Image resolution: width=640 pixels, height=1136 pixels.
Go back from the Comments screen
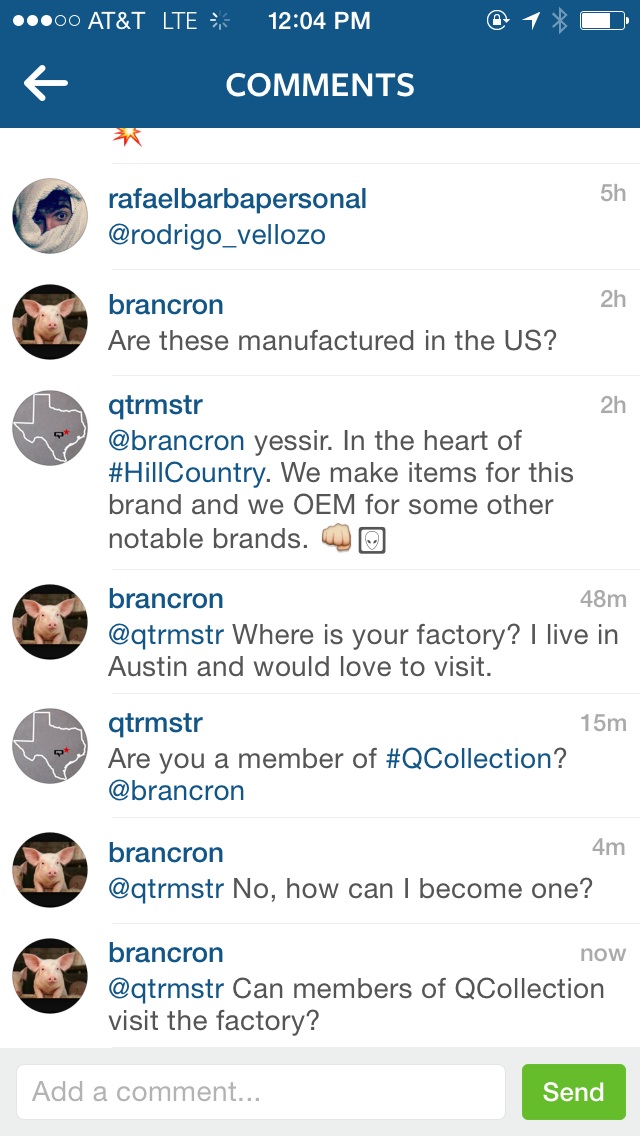click(46, 85)
